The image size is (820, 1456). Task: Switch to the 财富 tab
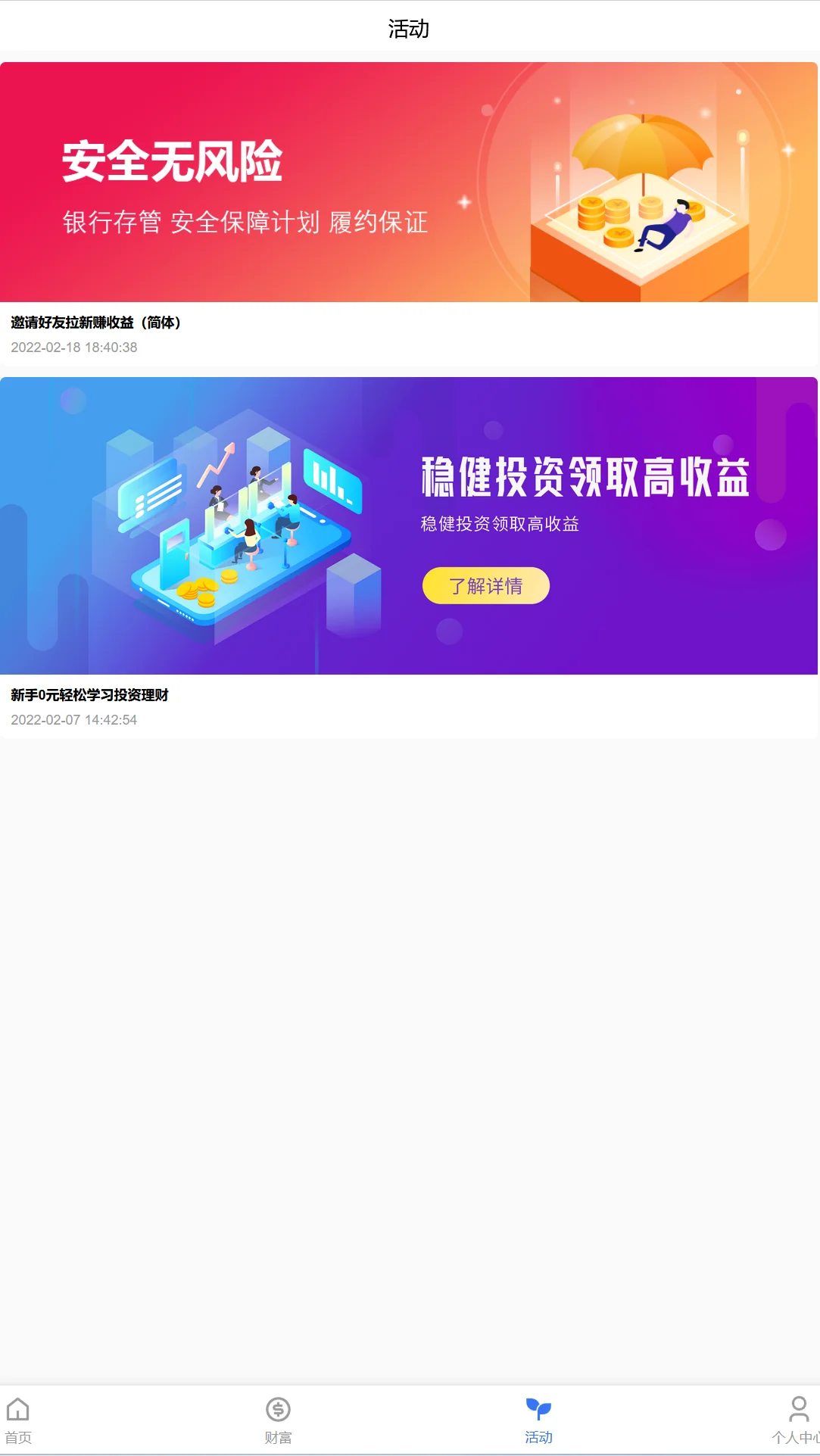tap(278, 1420)
